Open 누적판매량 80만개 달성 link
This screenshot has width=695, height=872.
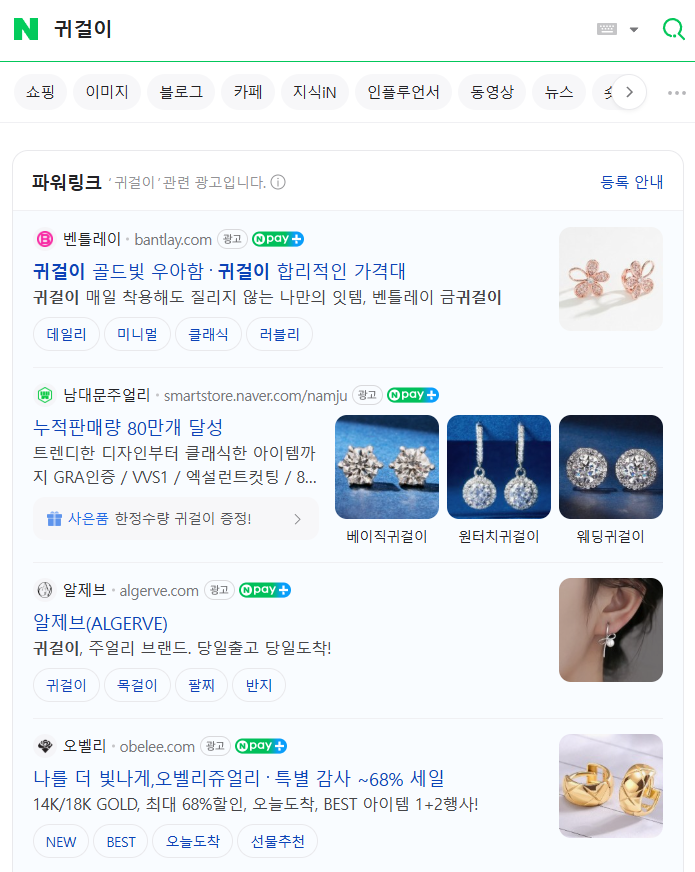(x=128, y=427)
